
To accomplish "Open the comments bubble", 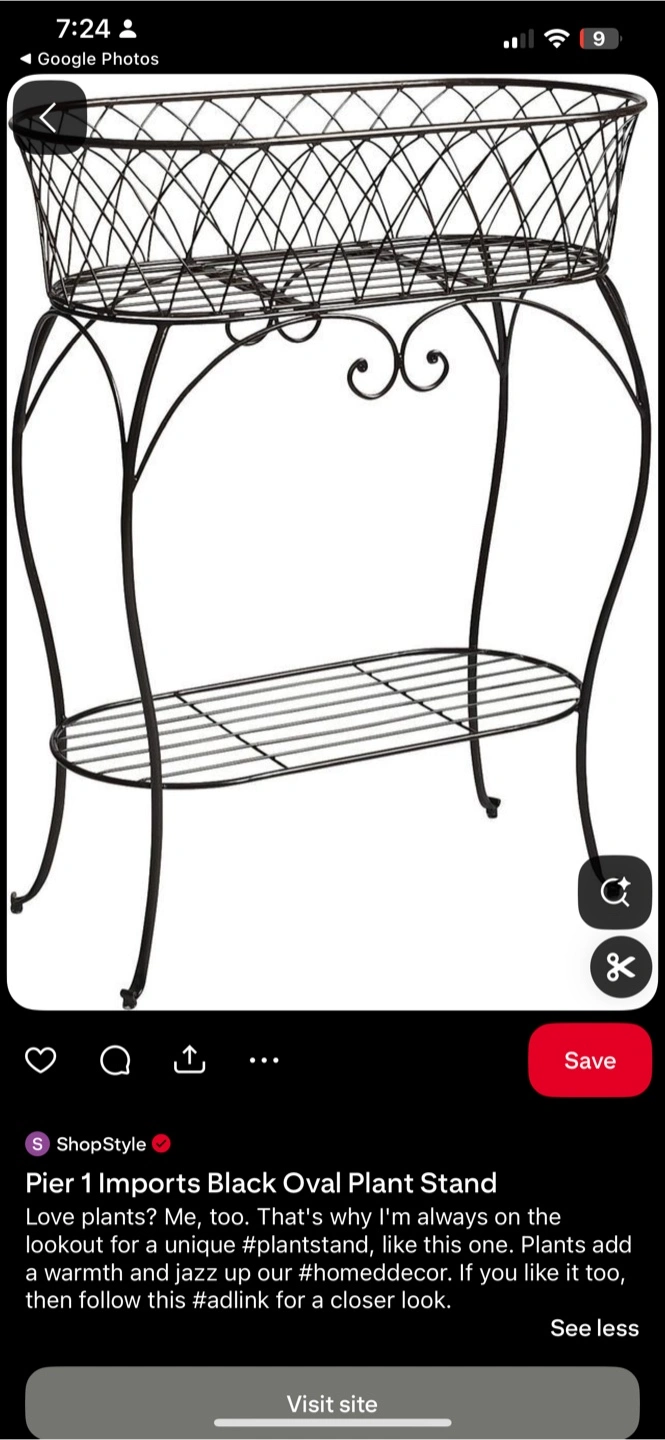I will pyautogui.click(x=115, y=1060).
